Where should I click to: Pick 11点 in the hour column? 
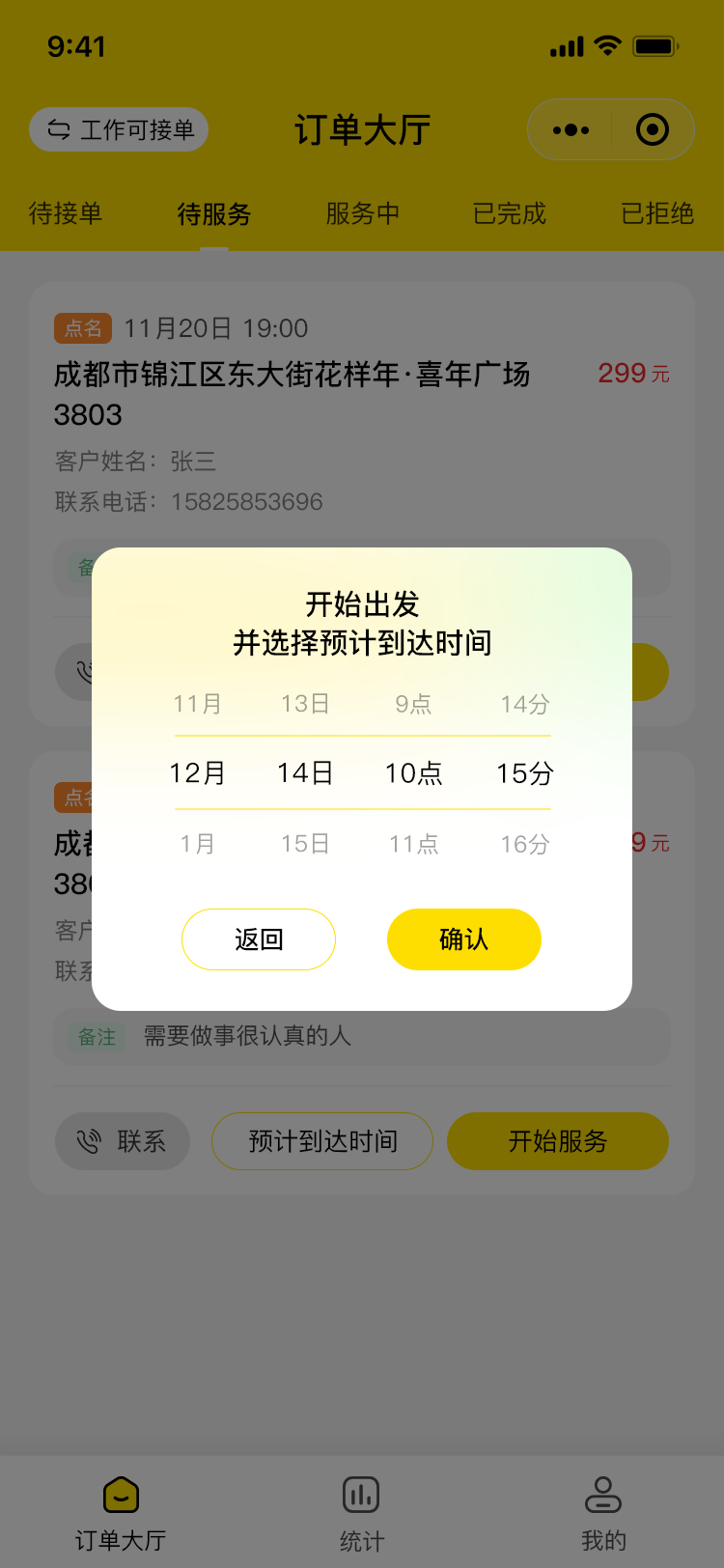pos(413,844)
